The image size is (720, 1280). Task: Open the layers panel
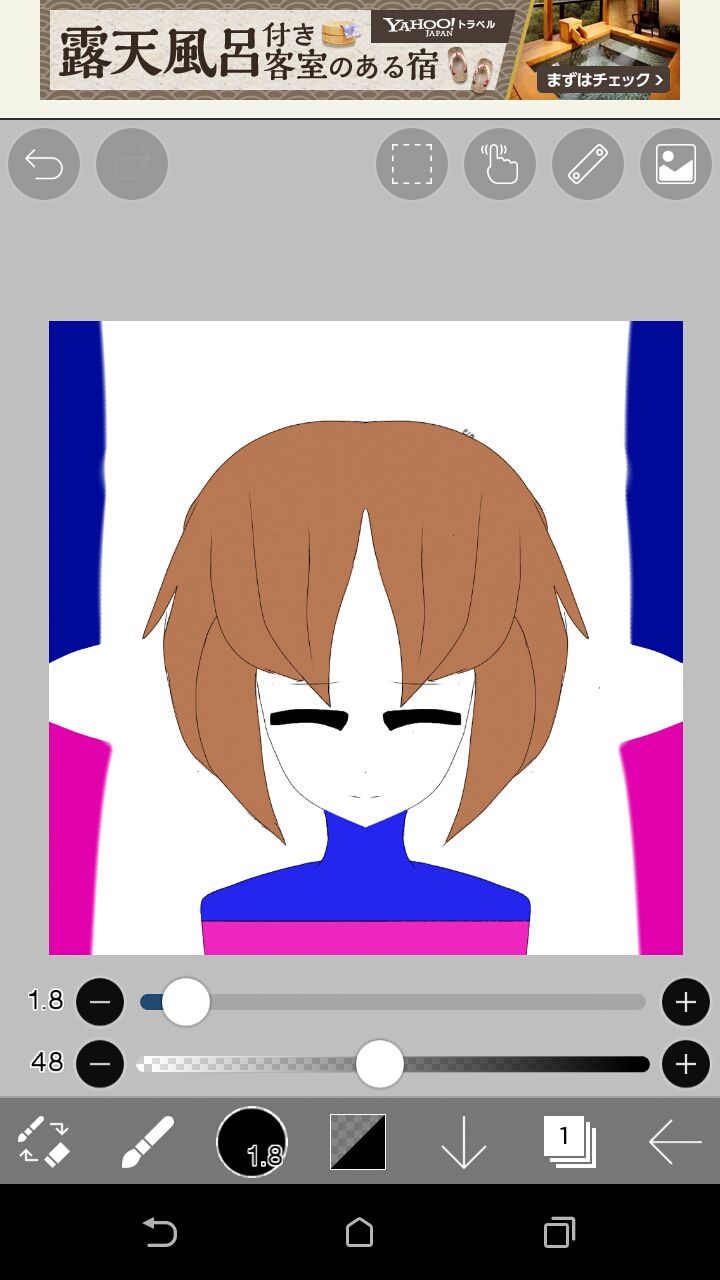click(x=570, y=1142)
